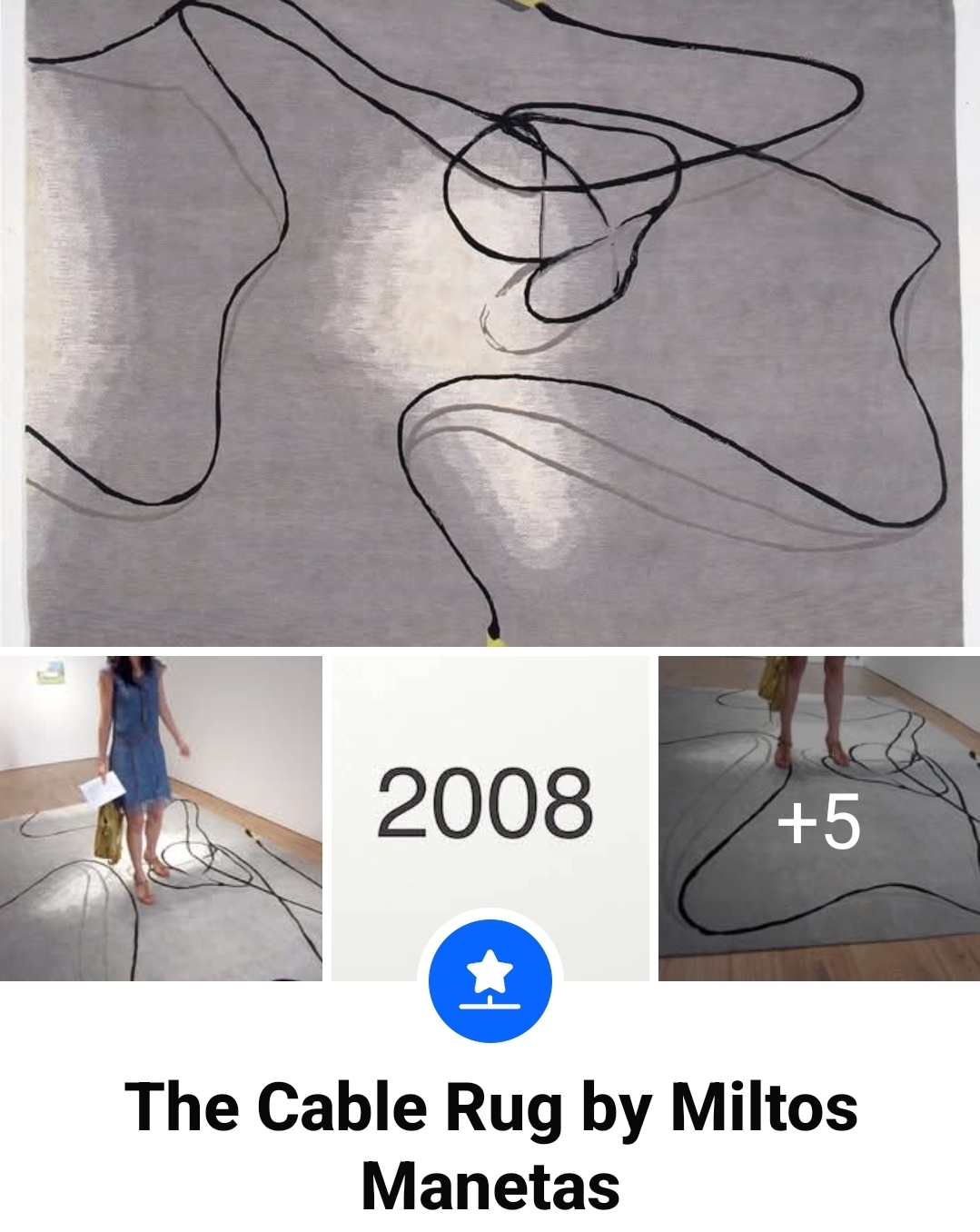View photo of woman in blue dress
The image size is (980, 1232).
(161, 818)
